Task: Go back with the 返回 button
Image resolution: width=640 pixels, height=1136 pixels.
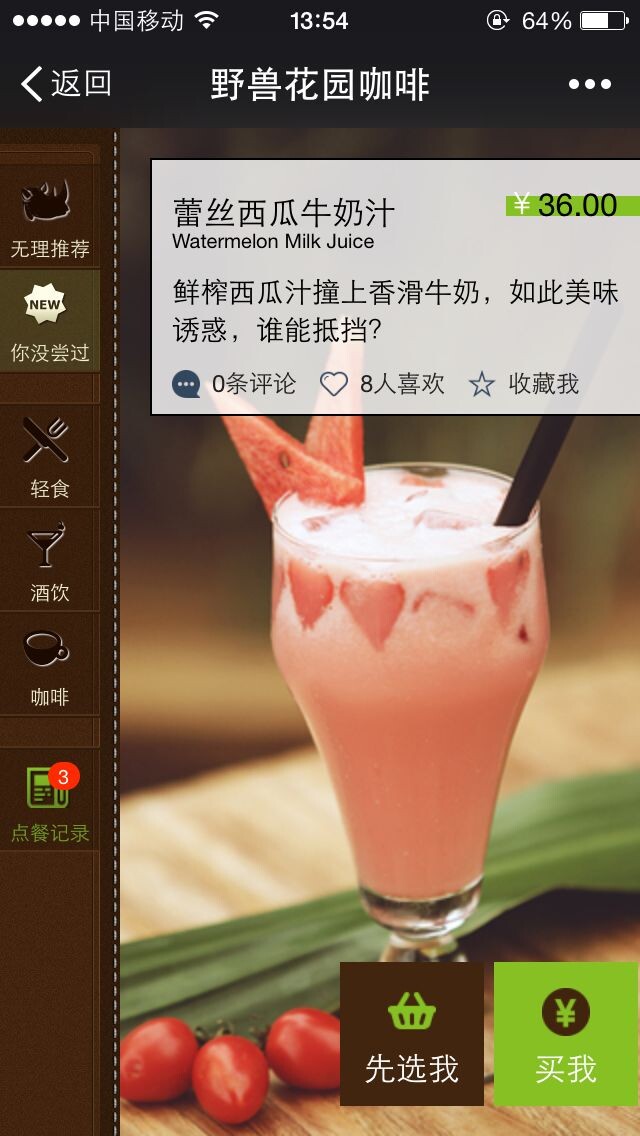Action: pos(66,83)
